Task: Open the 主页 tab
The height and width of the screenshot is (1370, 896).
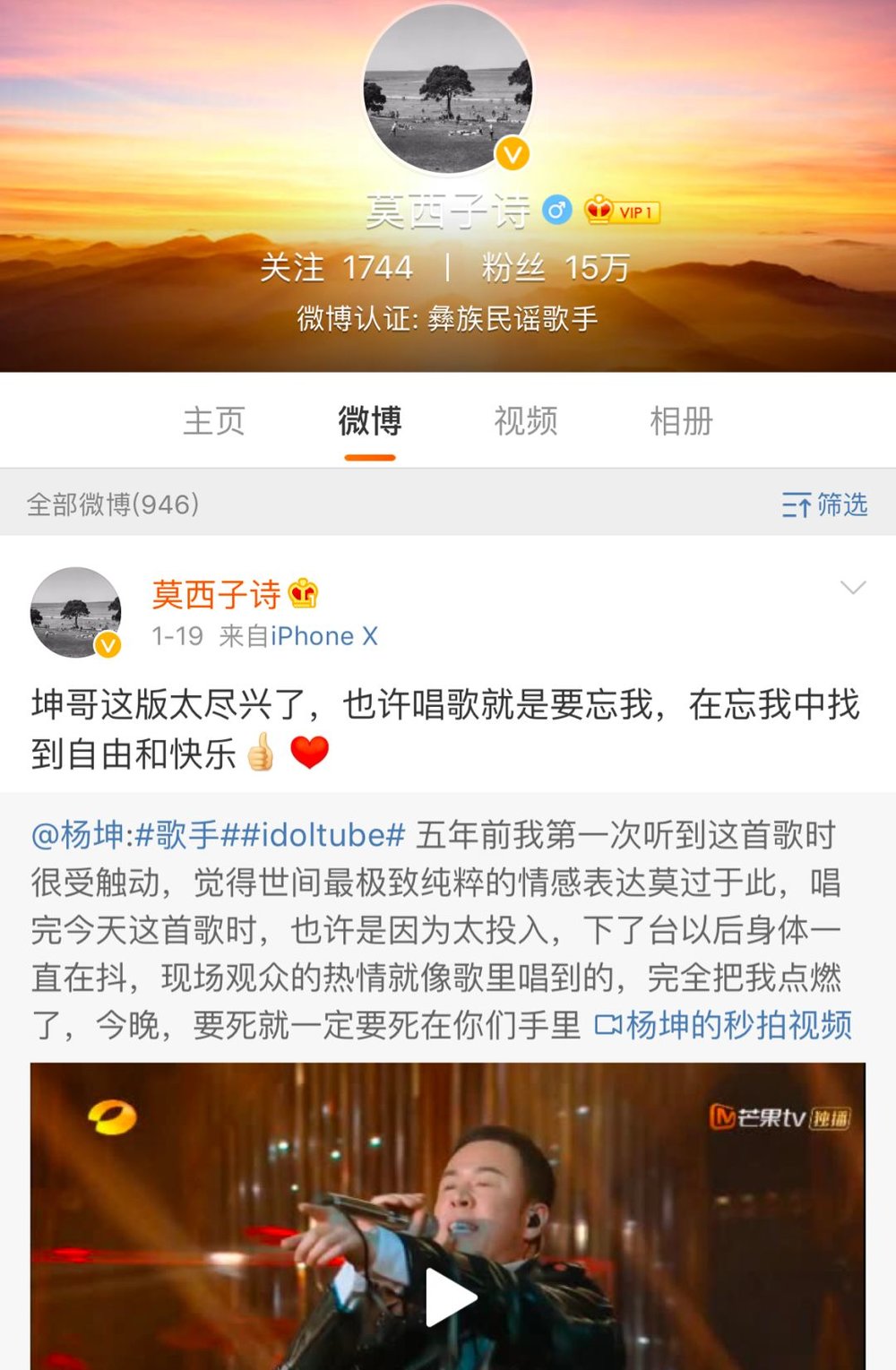Action: [x=214, y=420]
